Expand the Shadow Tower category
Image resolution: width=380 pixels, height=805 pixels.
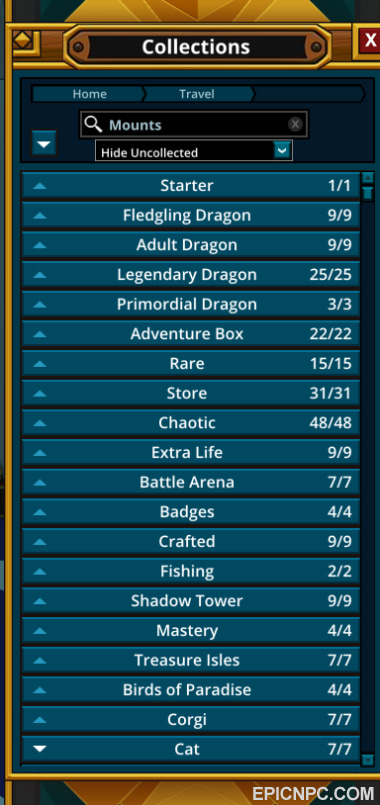pyautogui.click(x=191, y=601)
